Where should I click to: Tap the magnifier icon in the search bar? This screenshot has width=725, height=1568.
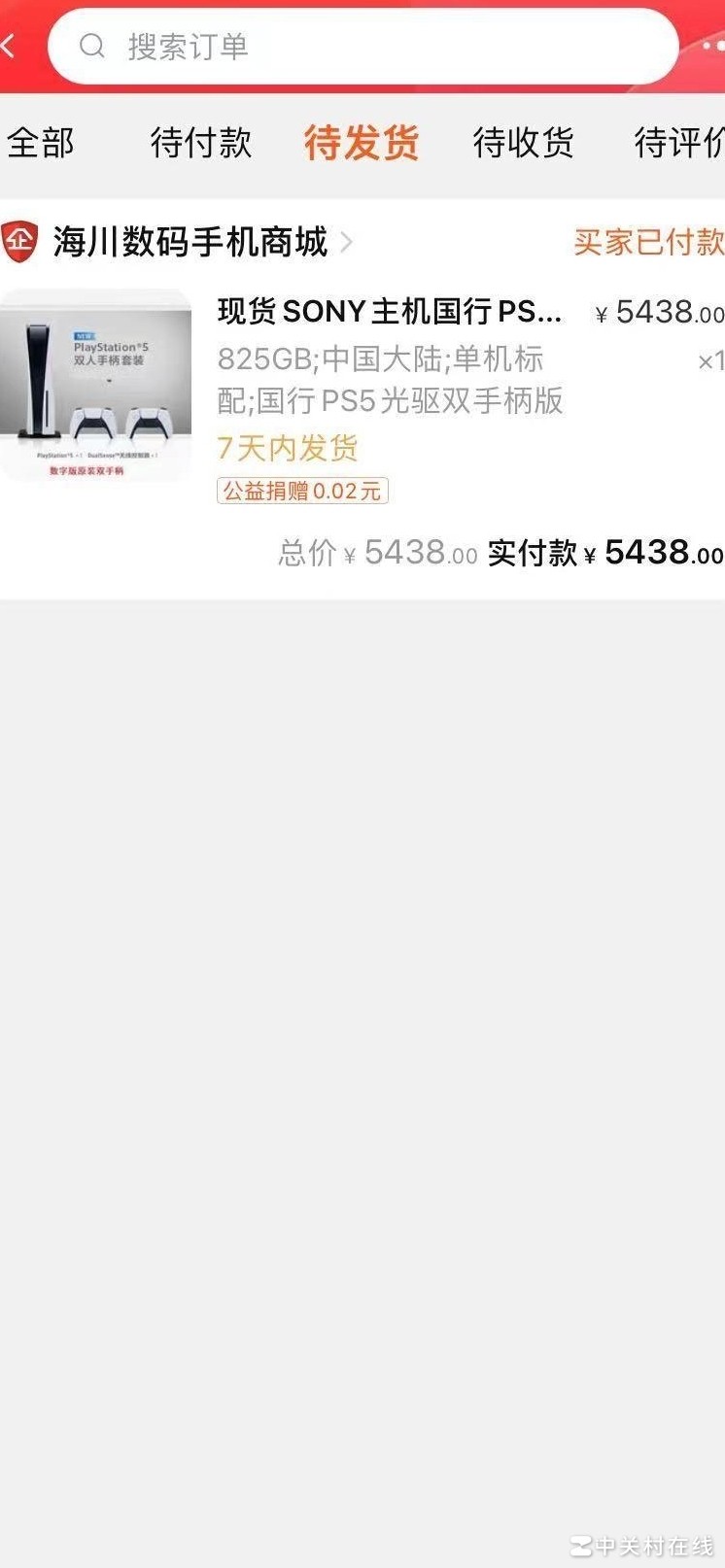tap(92, 45)
